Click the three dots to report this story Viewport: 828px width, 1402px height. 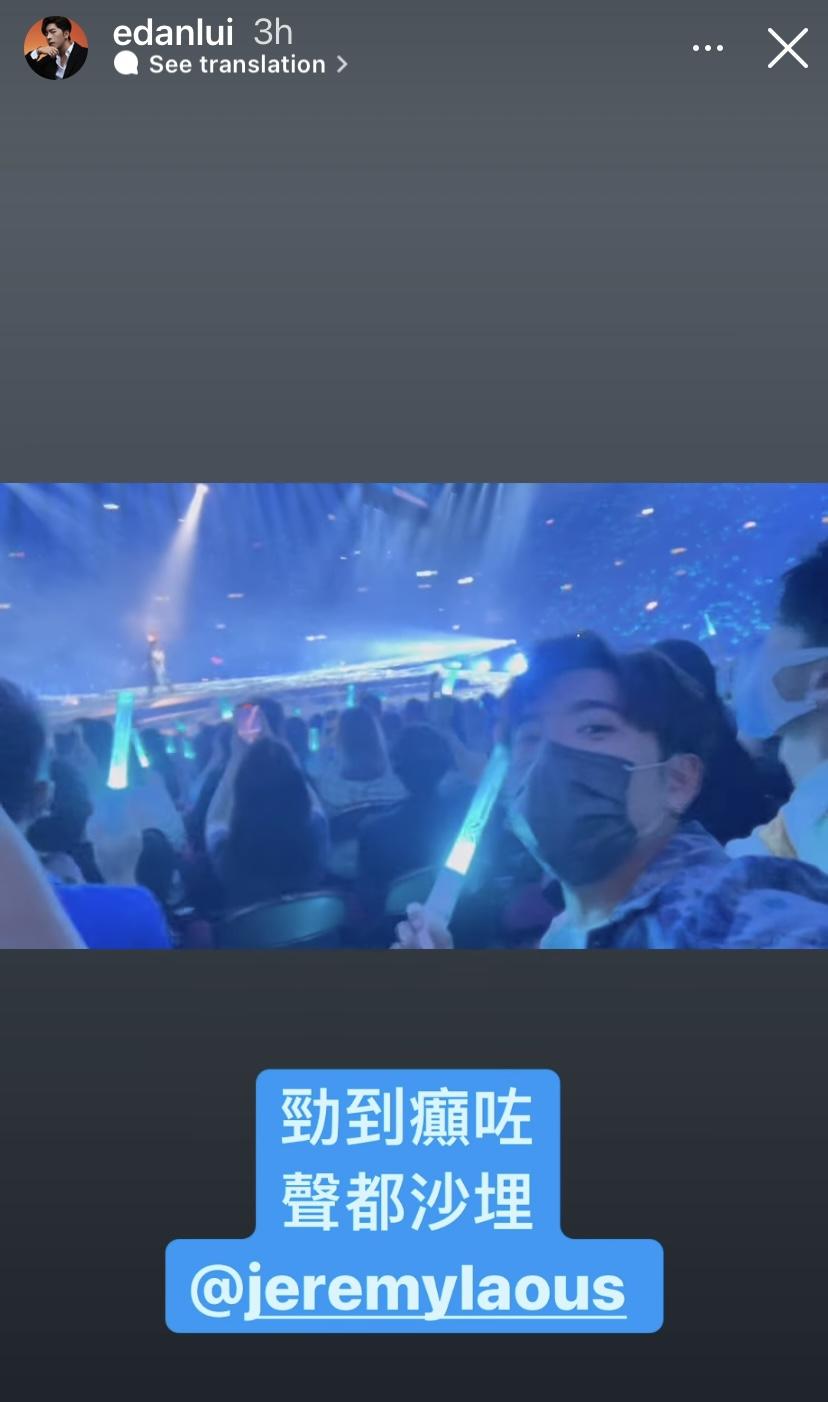708,47
